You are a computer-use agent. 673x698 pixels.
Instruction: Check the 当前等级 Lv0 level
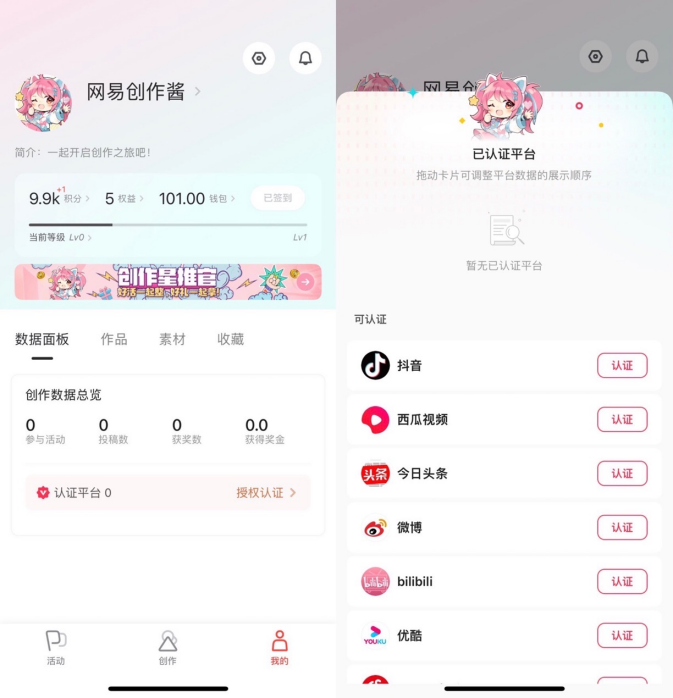click(60, 238)
